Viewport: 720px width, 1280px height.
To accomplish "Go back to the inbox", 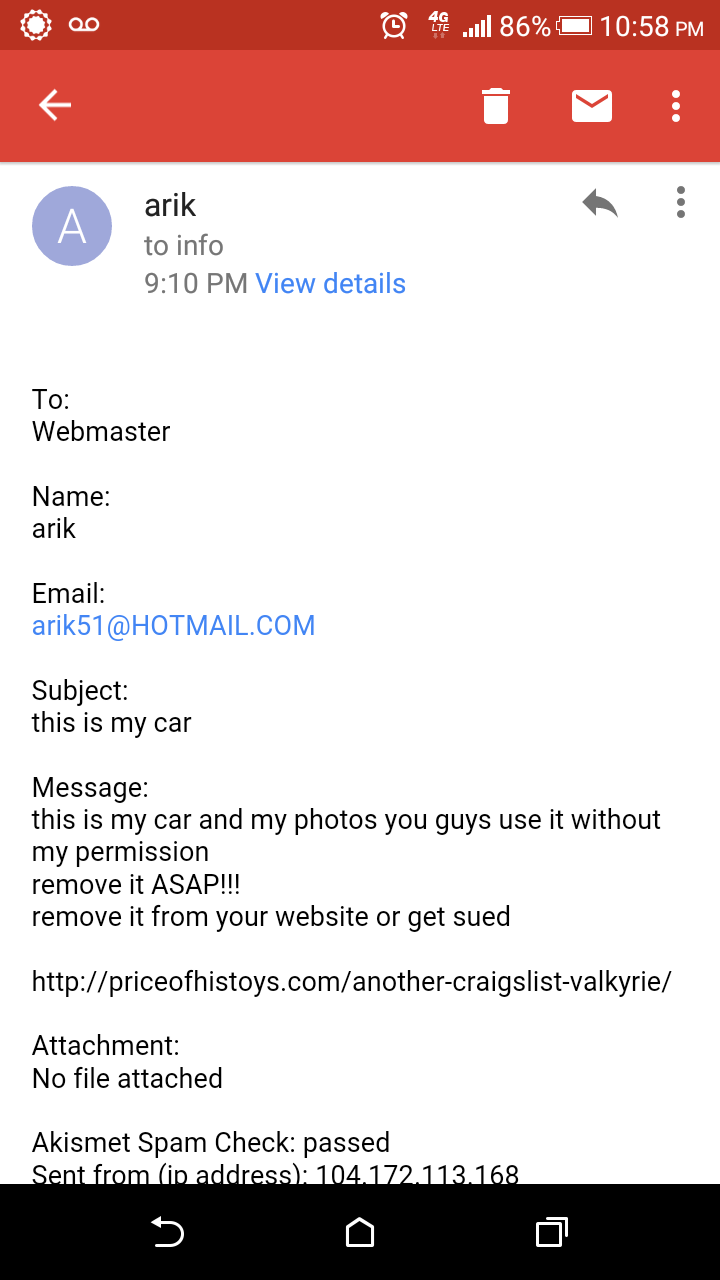I will pyautogui.click(x=55, y=105).
